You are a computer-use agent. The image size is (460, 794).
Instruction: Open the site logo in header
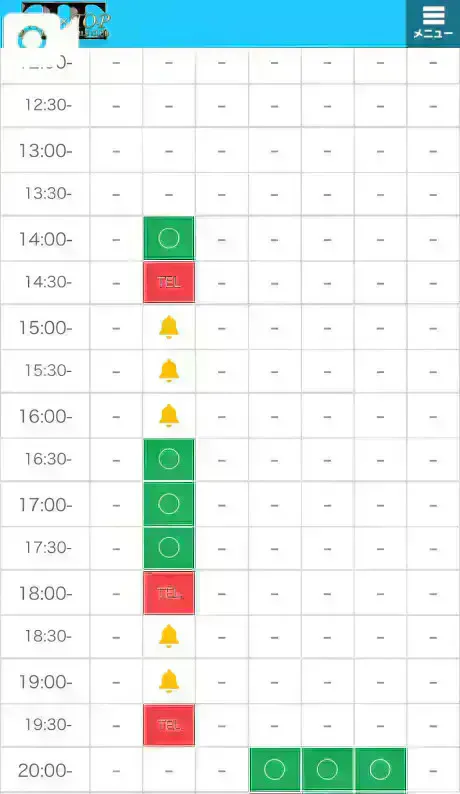click(65, 21)
